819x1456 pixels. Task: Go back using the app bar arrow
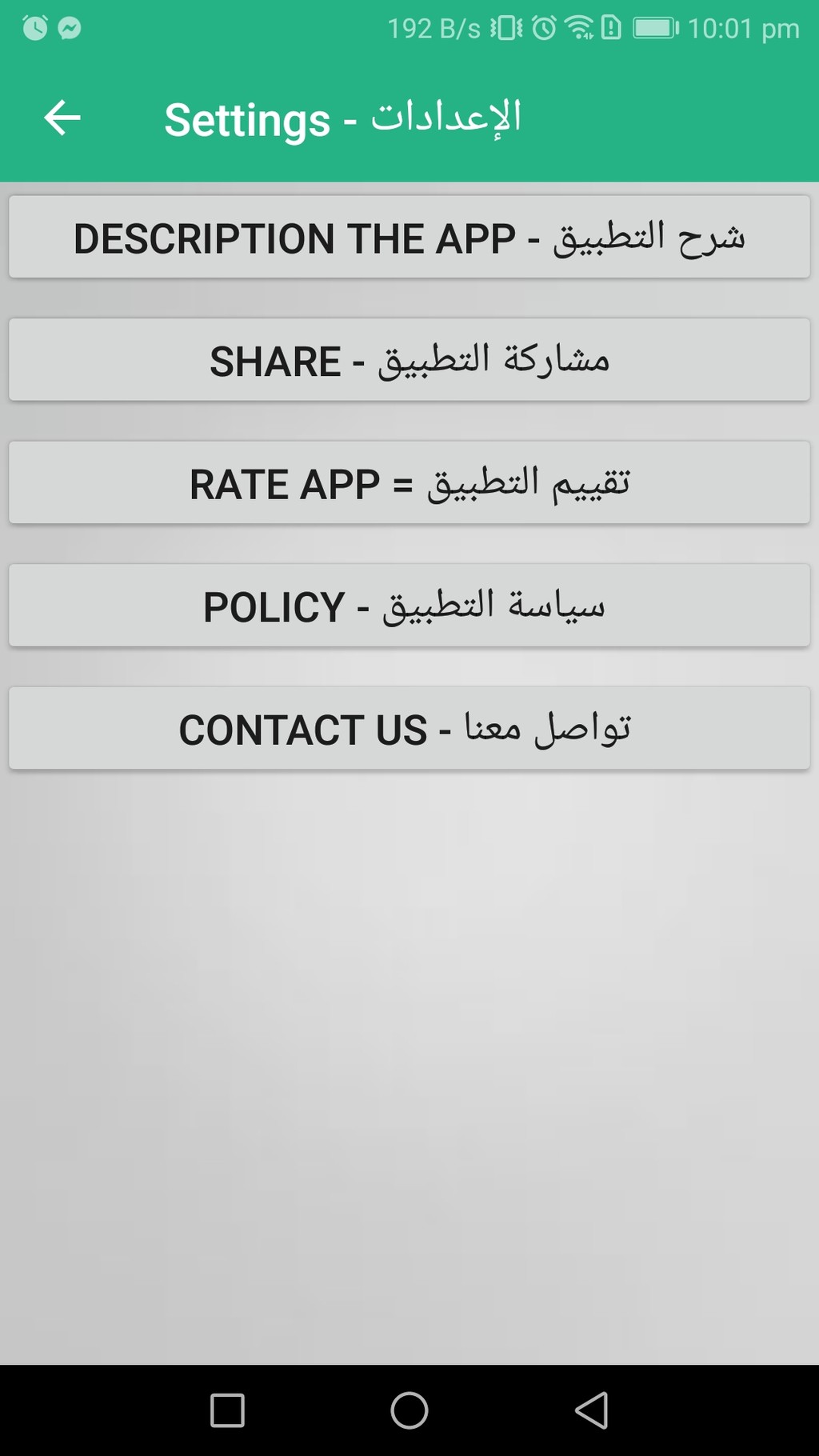click(62, 118)
